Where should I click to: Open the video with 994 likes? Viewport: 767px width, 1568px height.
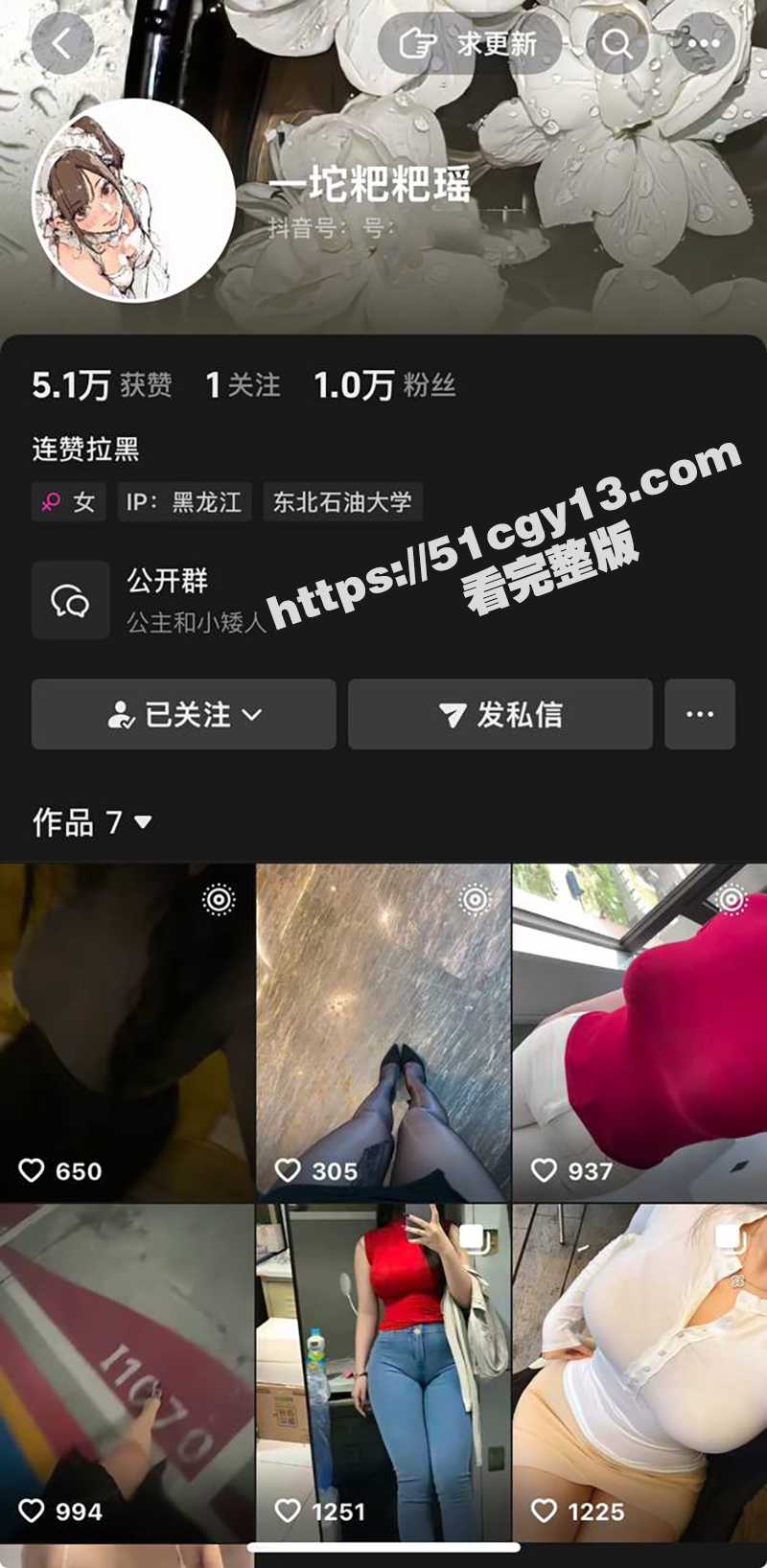pyautogui.click(x=127, y=1372)
